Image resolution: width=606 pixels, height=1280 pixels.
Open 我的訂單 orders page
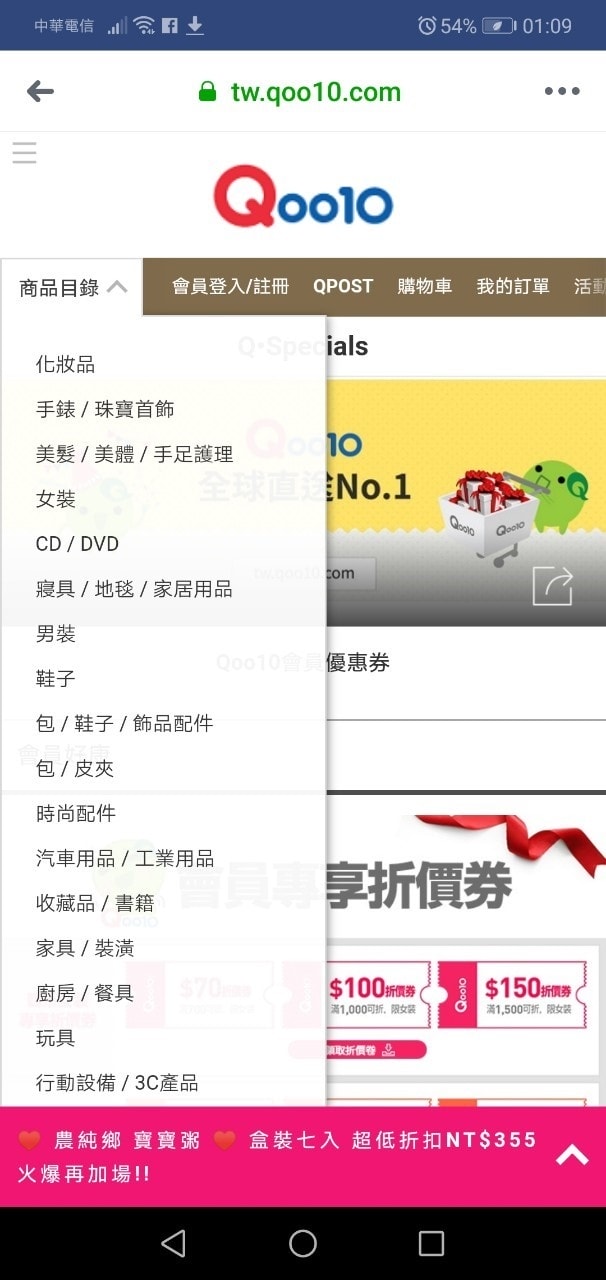tap(512, 287)
